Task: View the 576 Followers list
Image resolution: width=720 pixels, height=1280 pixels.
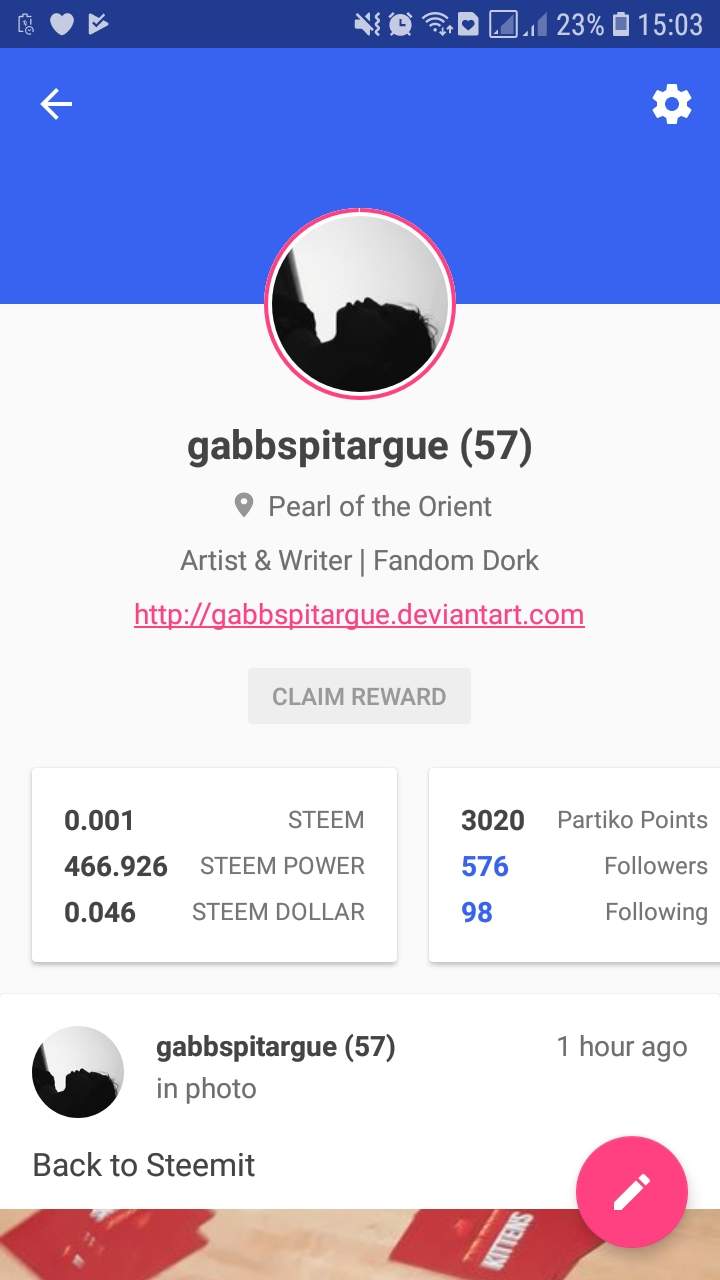Action: pyautogui.click(x=584, y=866)
